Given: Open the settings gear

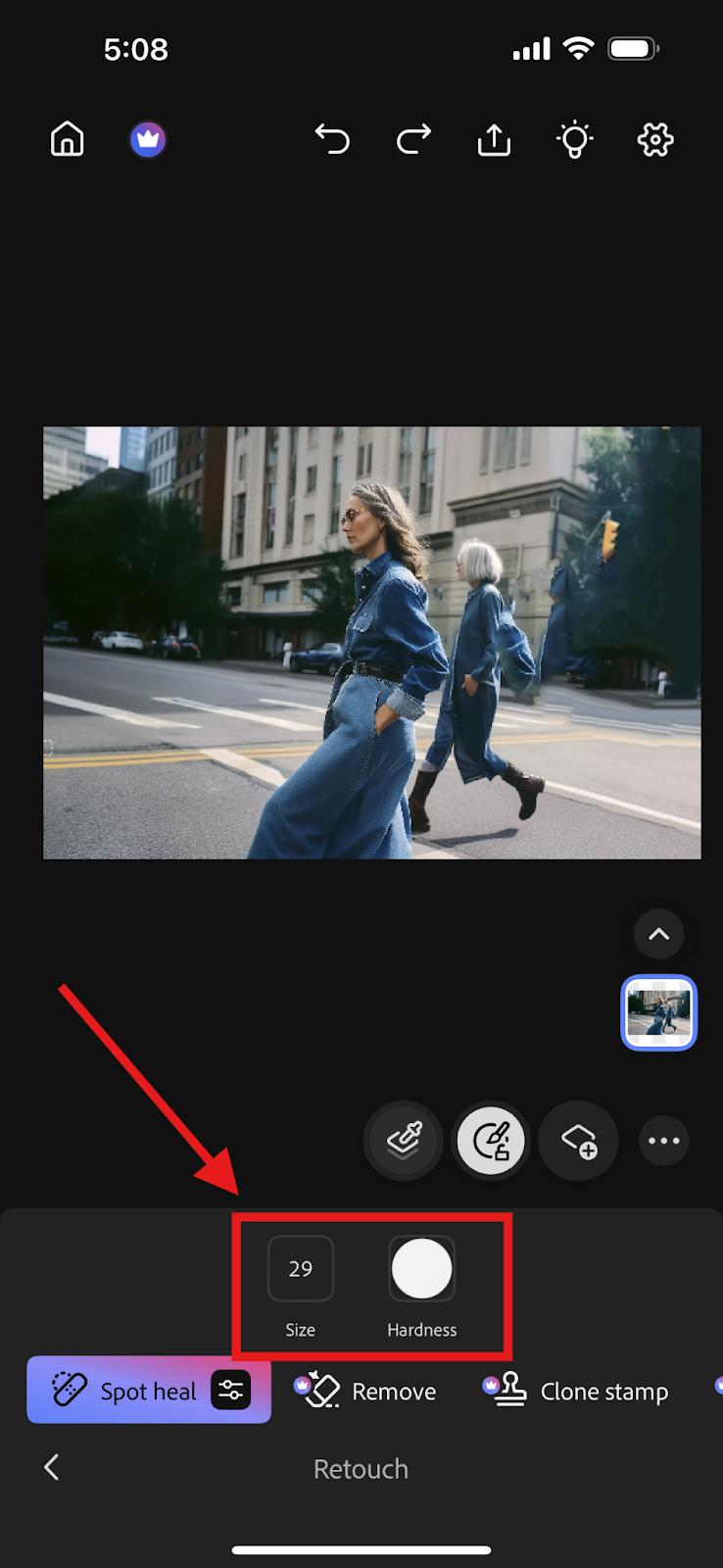Looking at the screenshot, I should 655,139.
